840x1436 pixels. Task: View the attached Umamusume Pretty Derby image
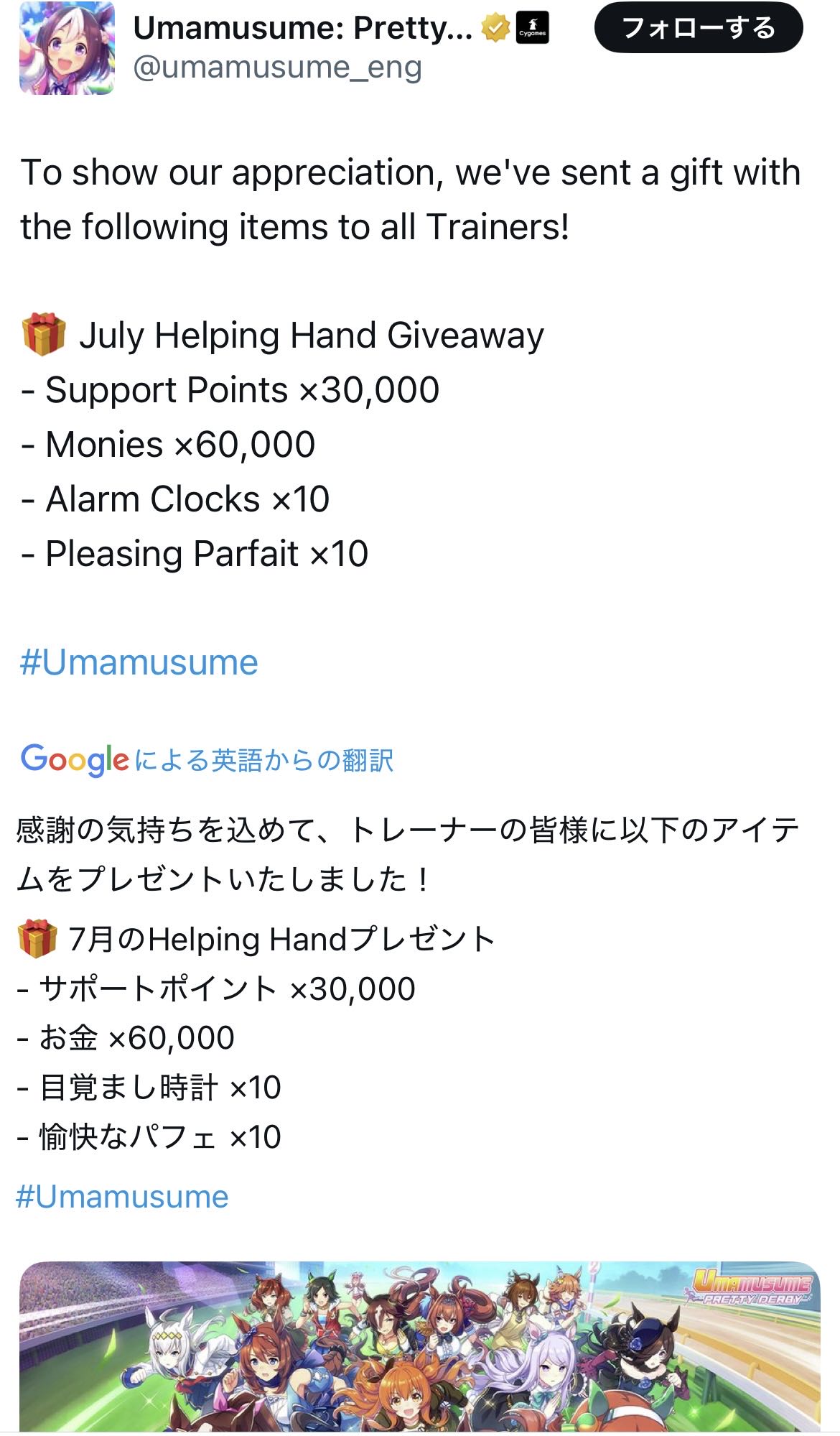coord(420,1348)
